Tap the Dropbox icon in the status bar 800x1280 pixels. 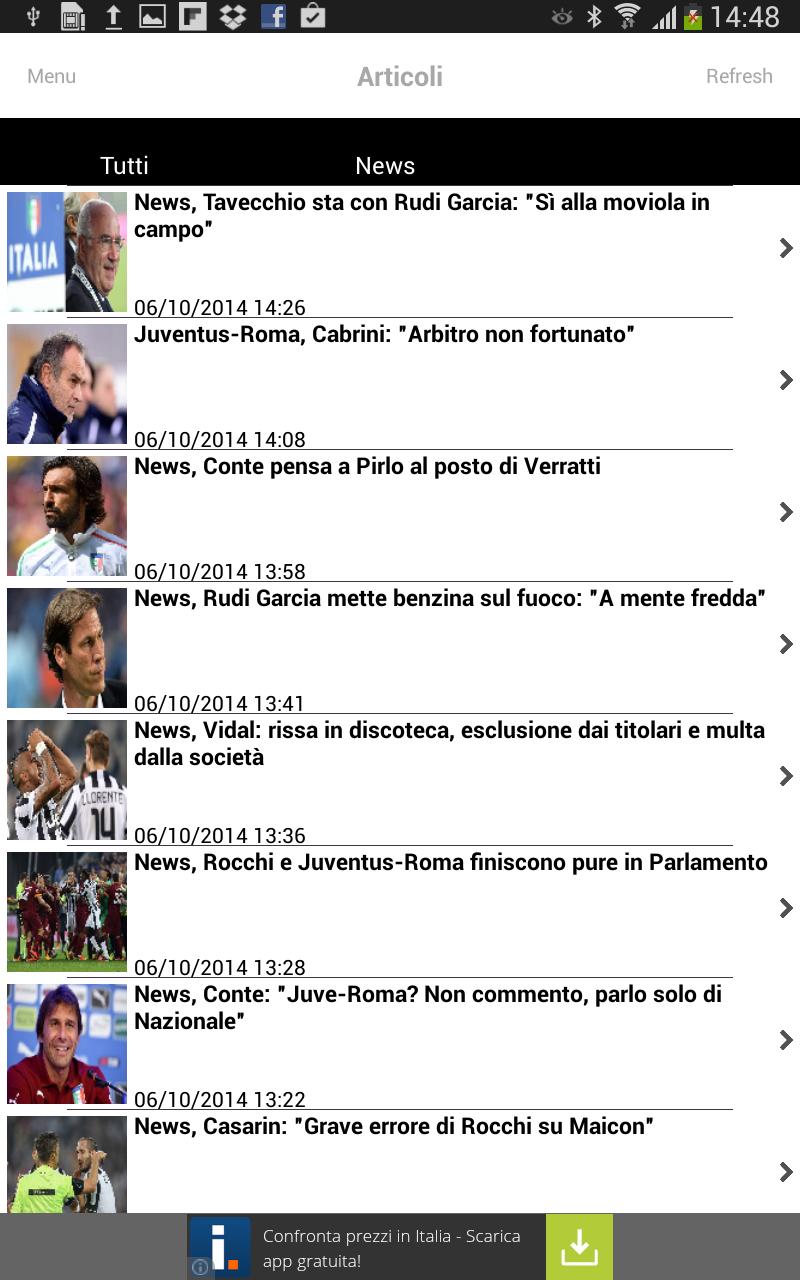click(x=232, y=16)
